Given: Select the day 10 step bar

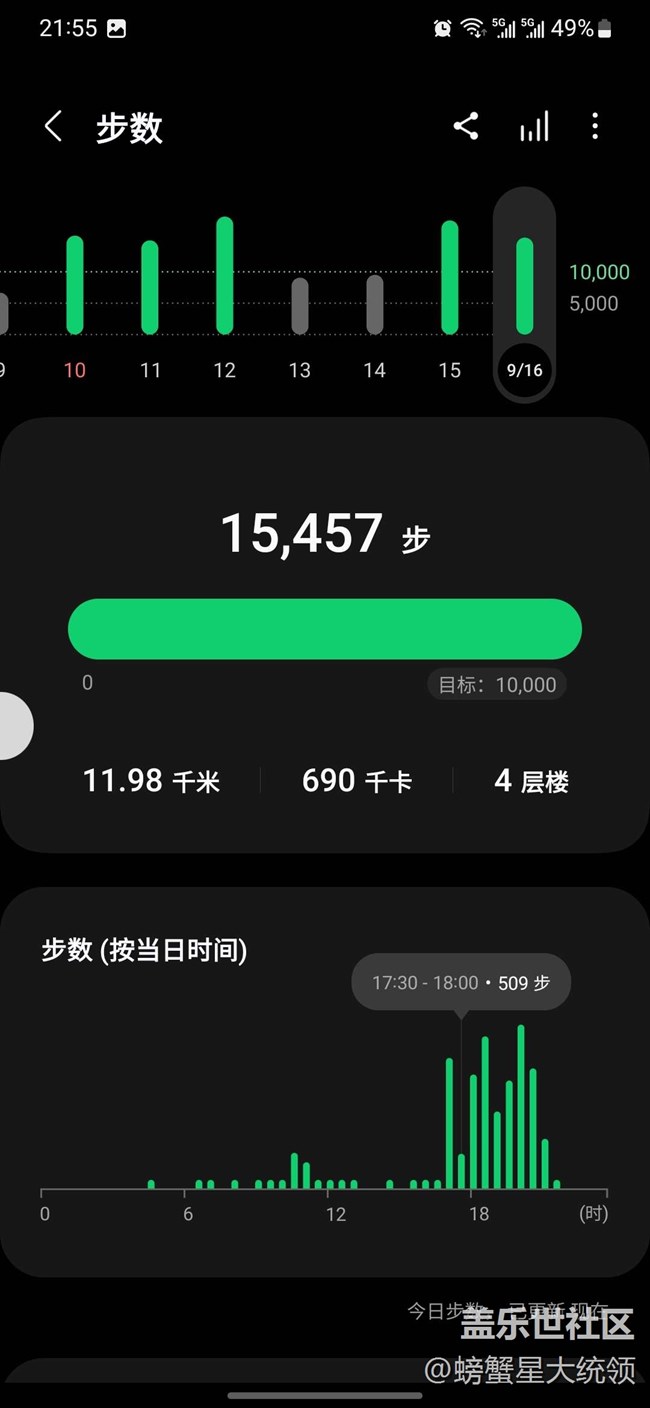Looking at the screenshot, I should [75, 285].
